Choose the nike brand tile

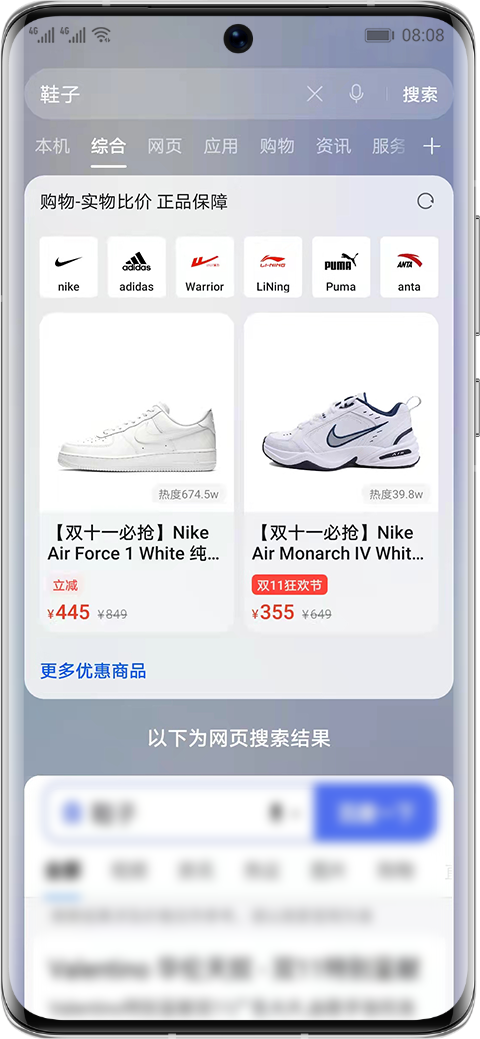click(x=68, y=267)
